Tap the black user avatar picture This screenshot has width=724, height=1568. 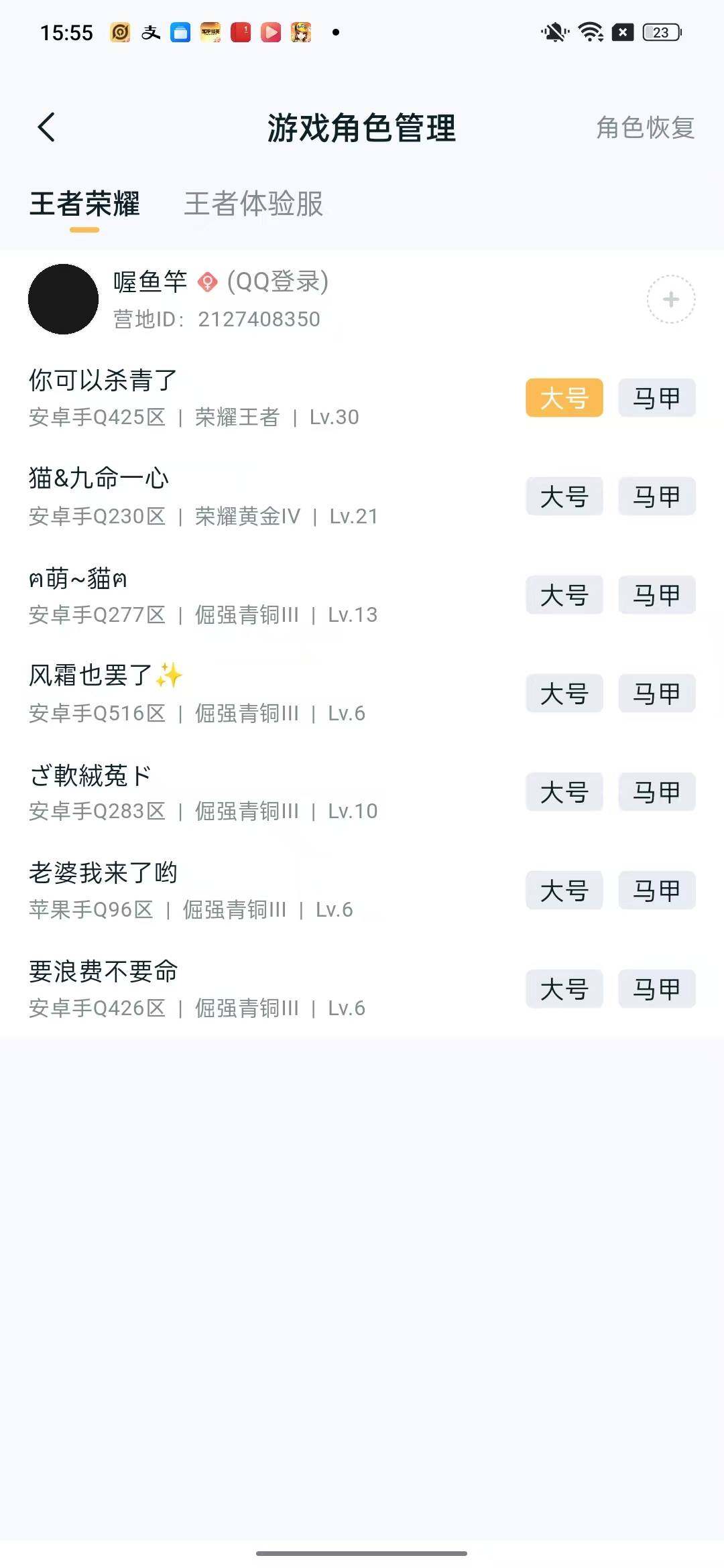point(64,299)
